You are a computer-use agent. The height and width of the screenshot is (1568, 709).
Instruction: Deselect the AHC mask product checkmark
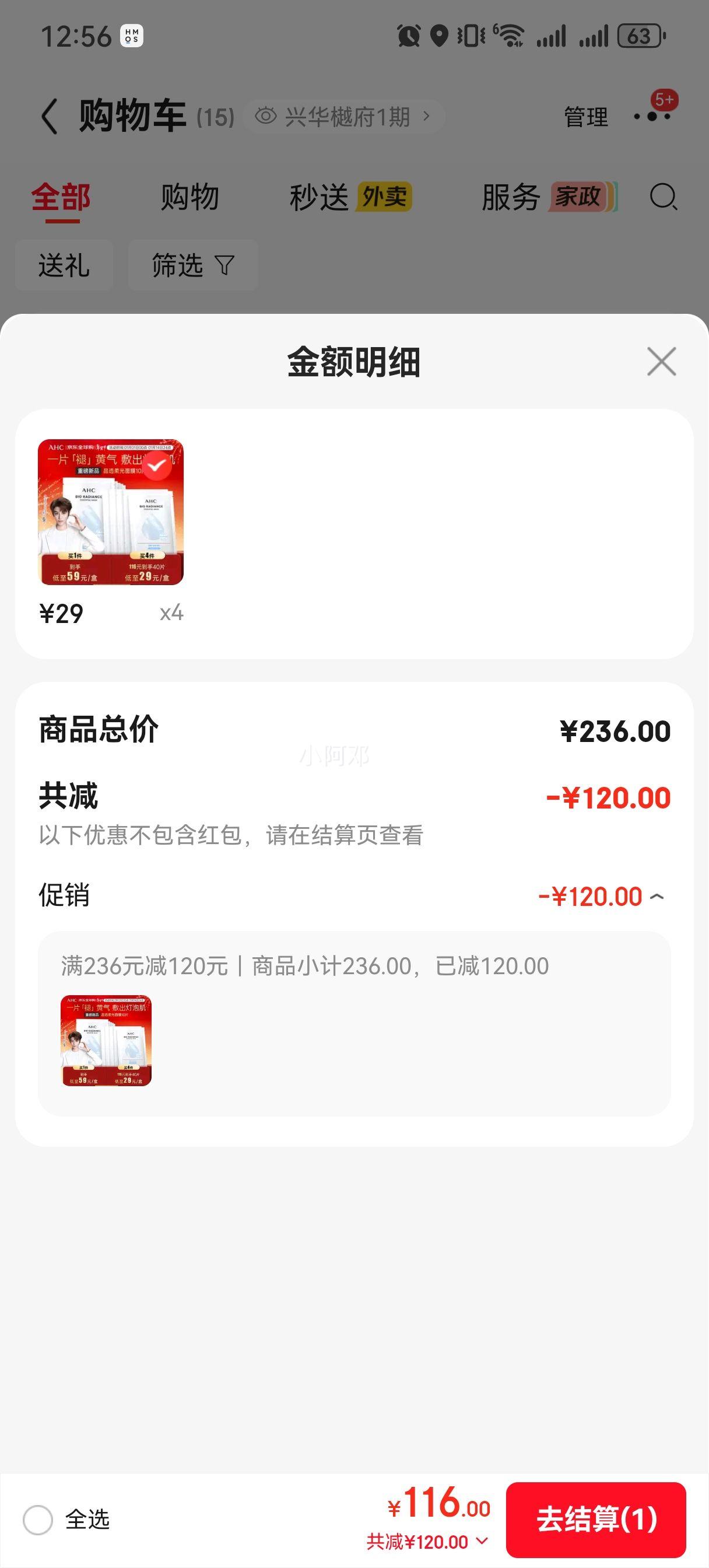(157, 466)
